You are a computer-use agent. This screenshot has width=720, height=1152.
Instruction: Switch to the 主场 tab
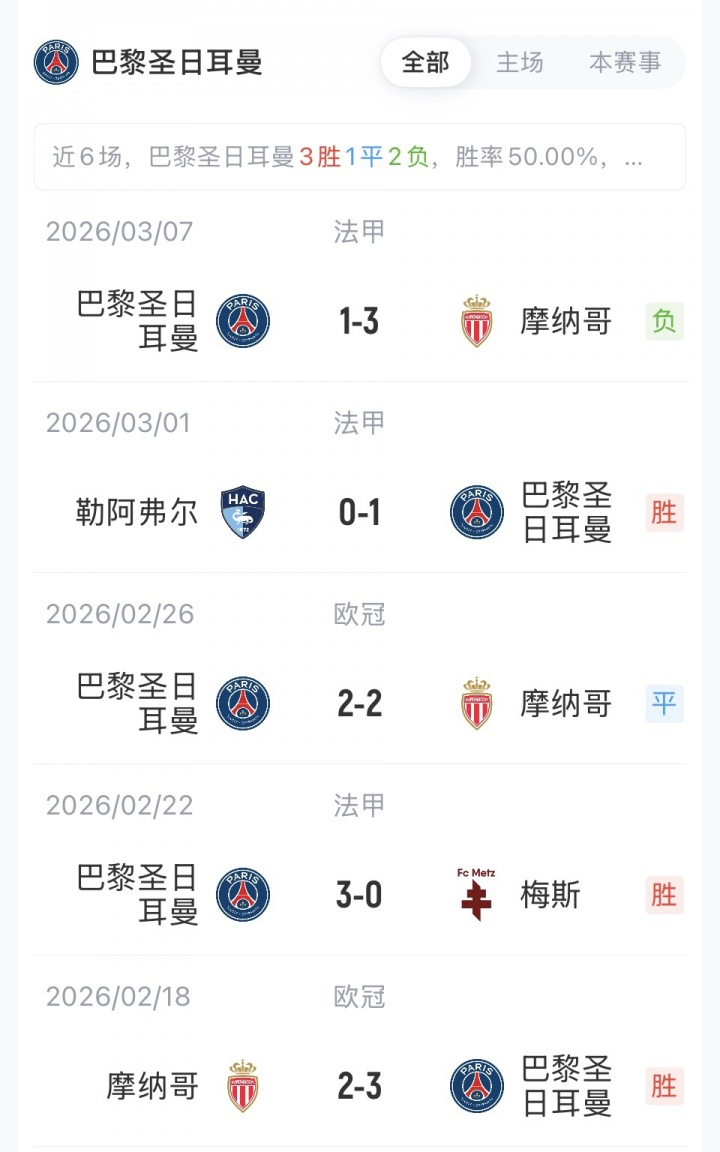[x=520, y=62]
